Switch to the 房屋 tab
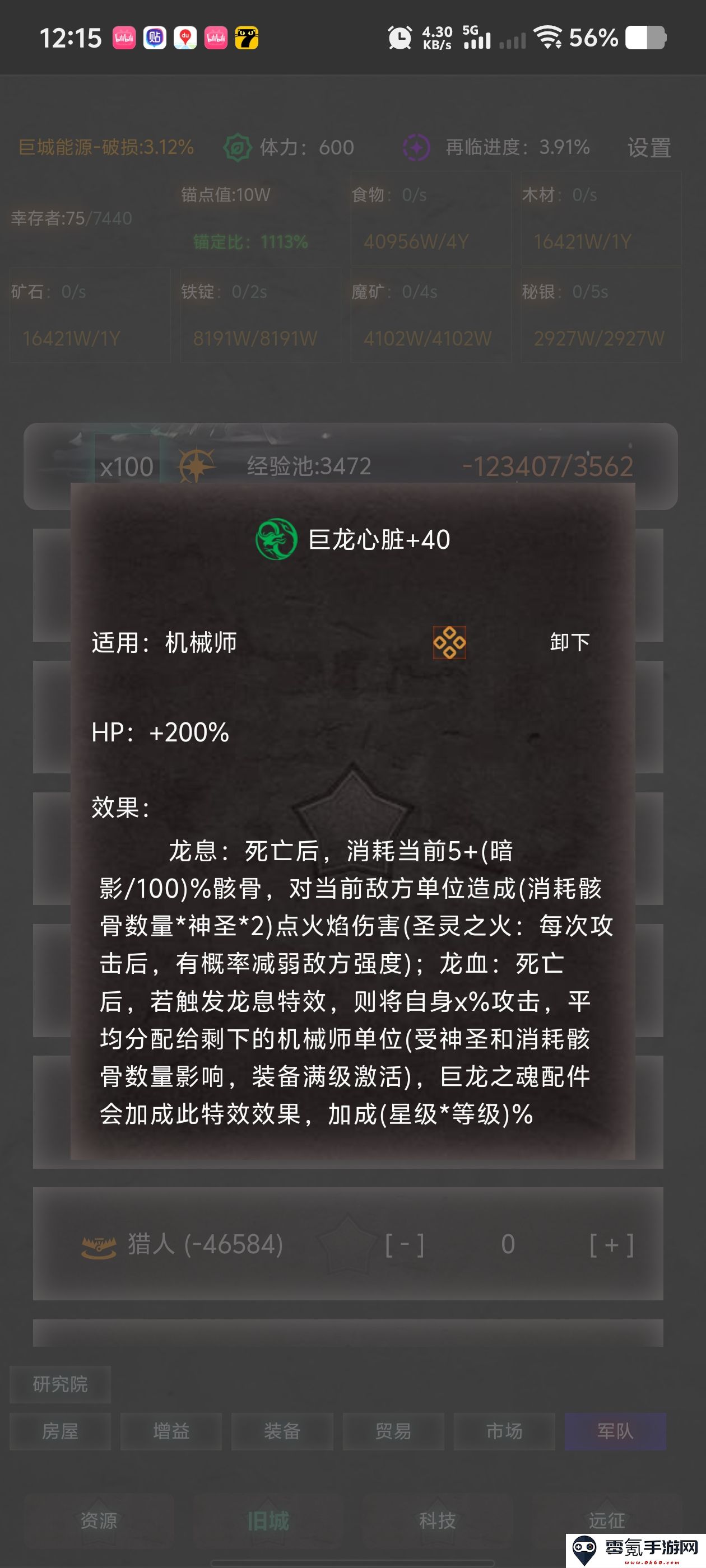 tap(61, 1431)
